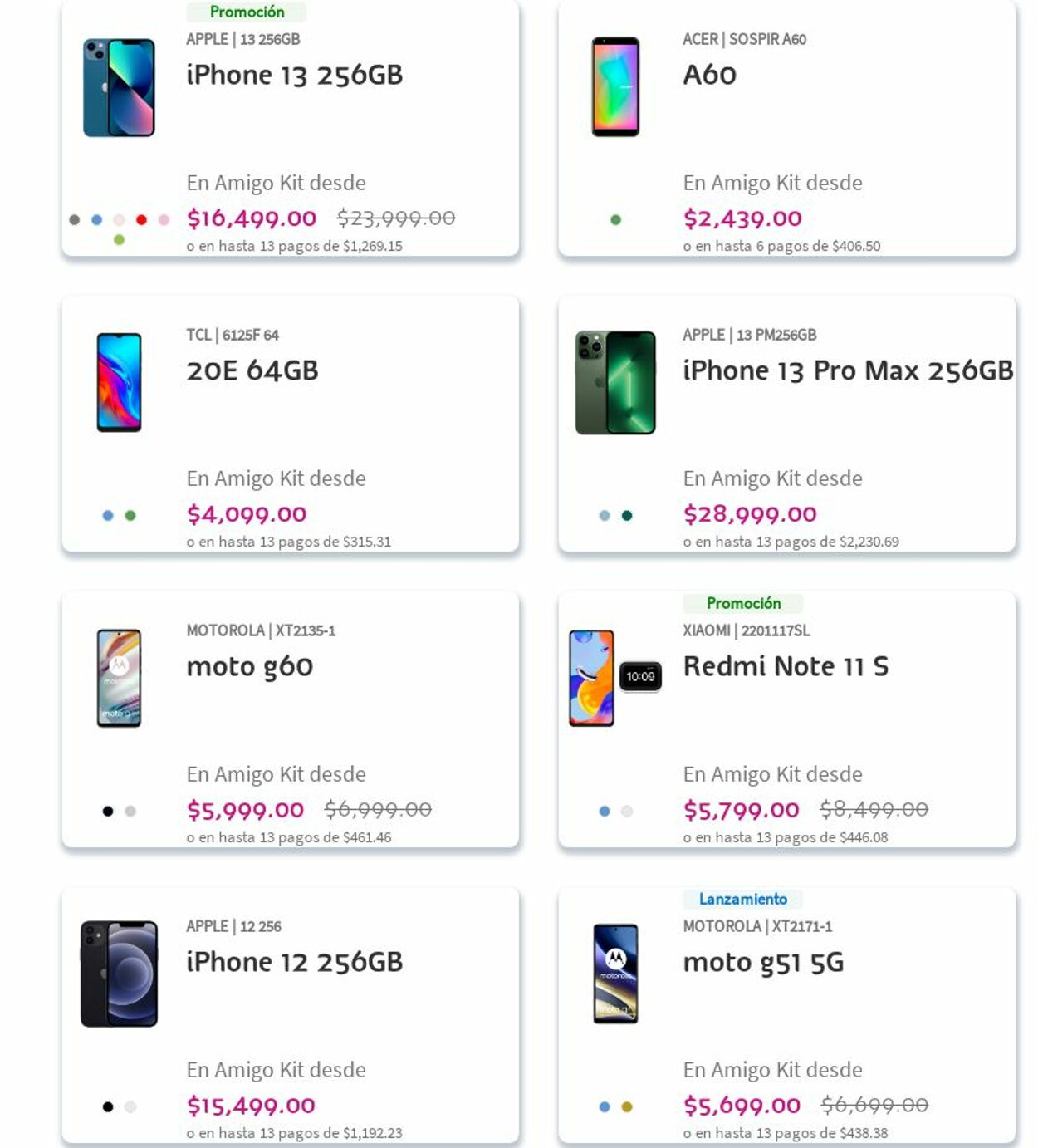Pick the black color for iPhone 12 256GB

point(108,1107)
